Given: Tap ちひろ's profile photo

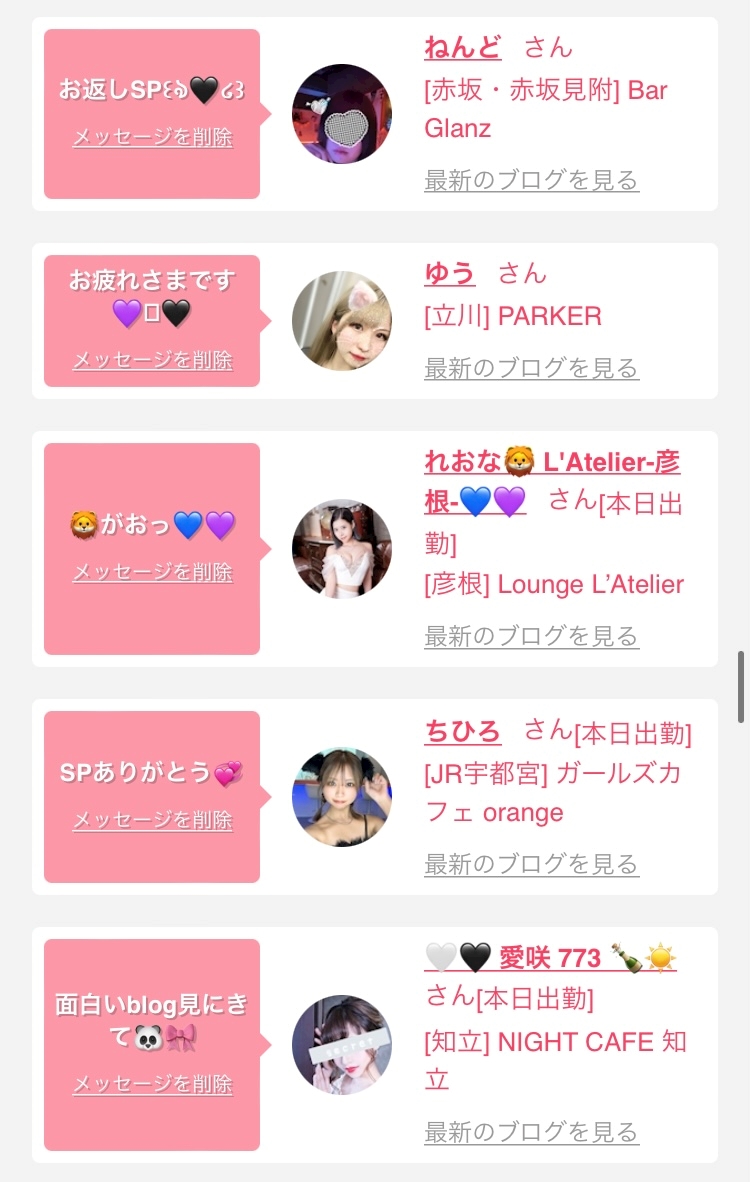Looking at the screenshot, I should pyautogui.click(x=341, y=797).
